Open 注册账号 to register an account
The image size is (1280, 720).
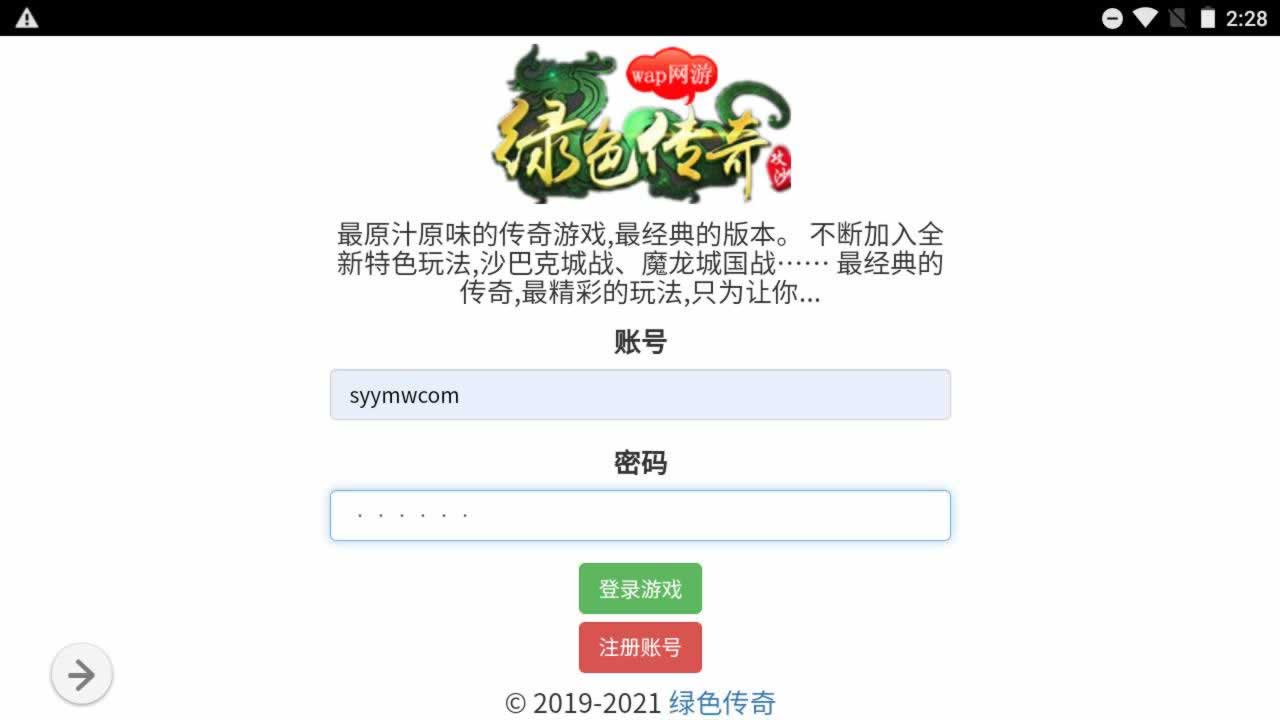(x=640, y=647)
